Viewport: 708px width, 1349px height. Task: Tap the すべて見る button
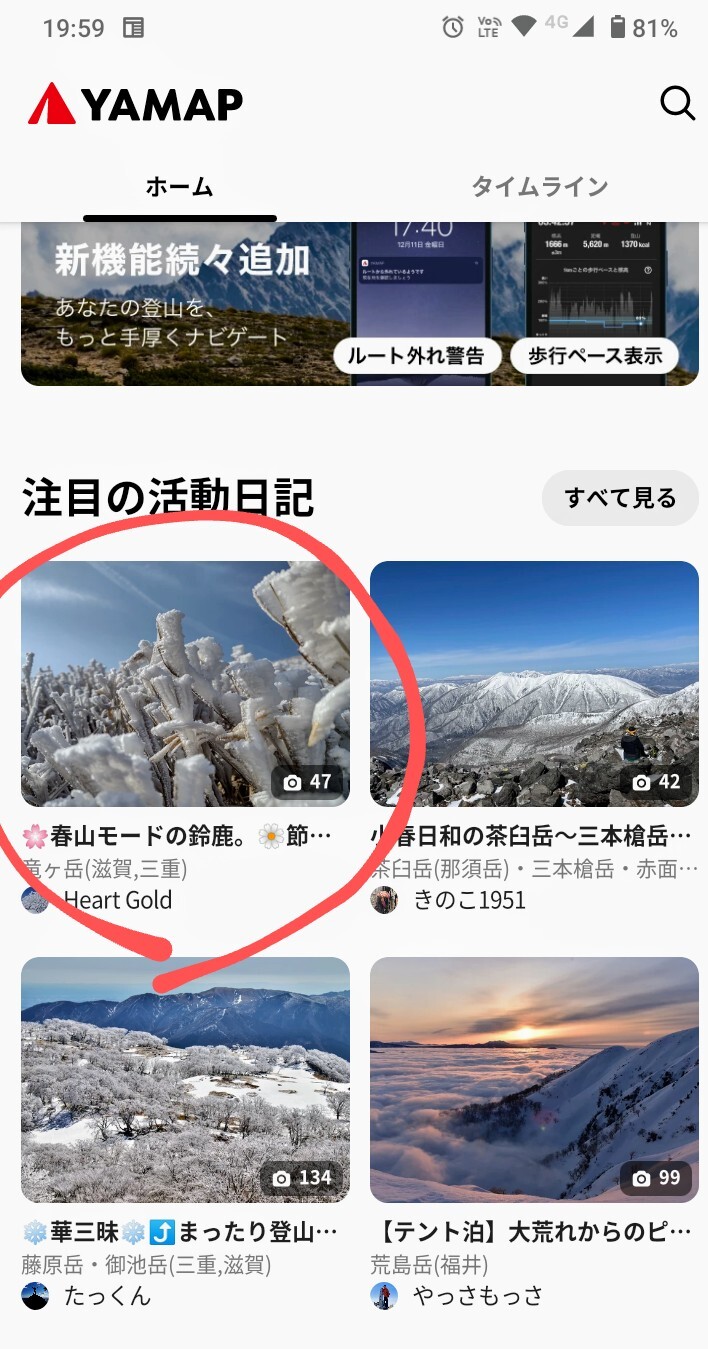pyautogui.click(x=620, y=498)
